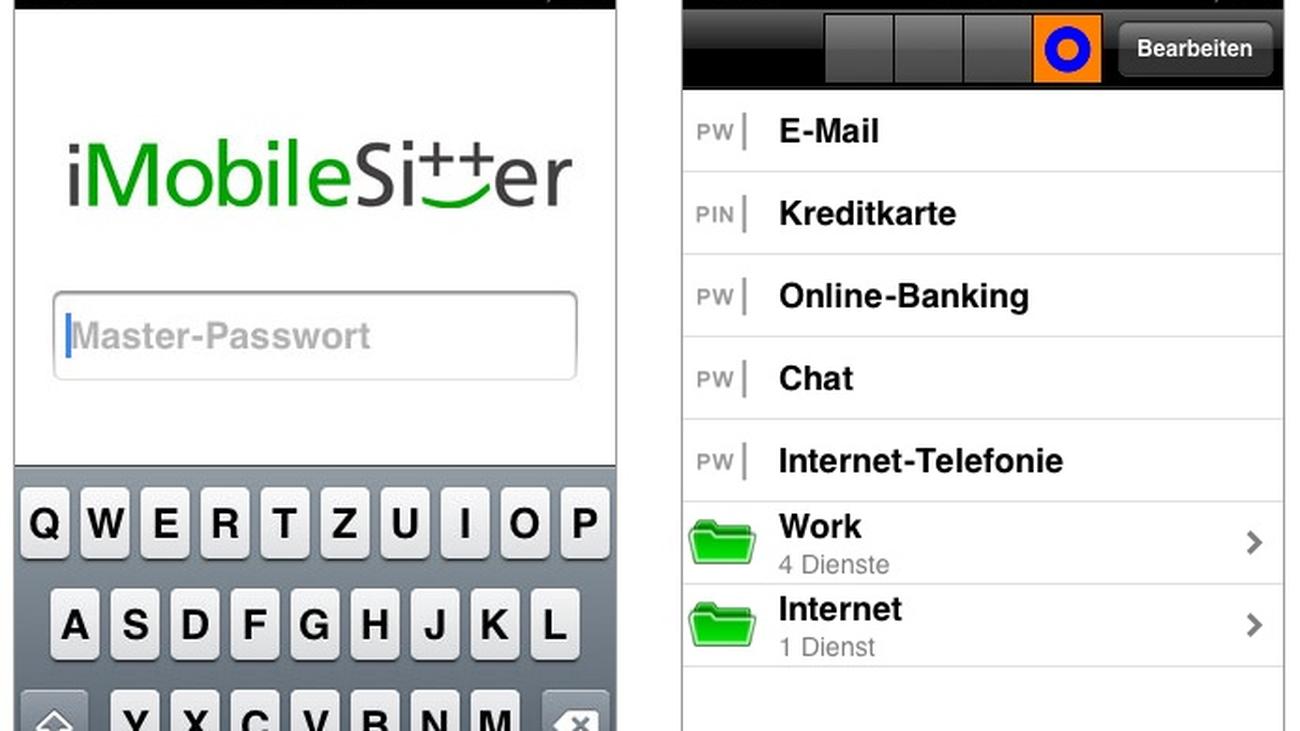This screenshot has width=1300, height=731.
Task: Select the orange circle toolbar icon
Action: click(1067, 48)
